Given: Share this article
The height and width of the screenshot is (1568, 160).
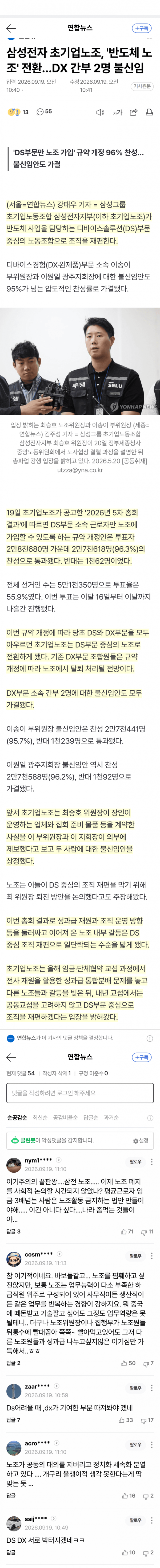Looking at the screenshot, I should tap(133, 112).
